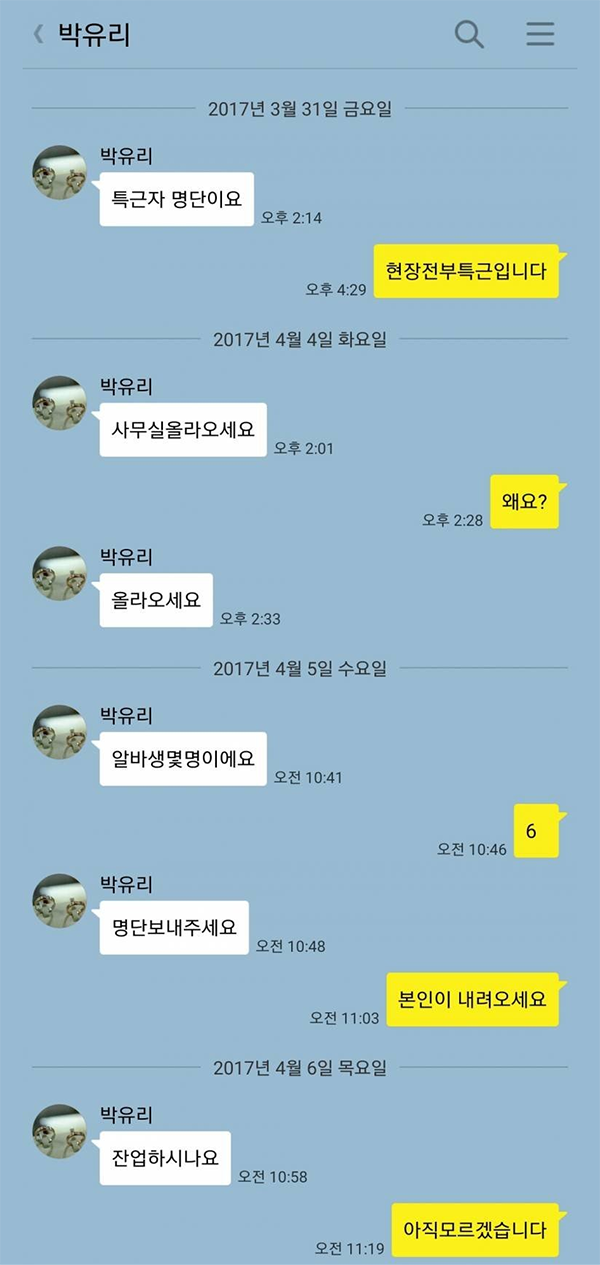View 박유리's avatar next to 사무실올라오세요

tap(61, 403)
